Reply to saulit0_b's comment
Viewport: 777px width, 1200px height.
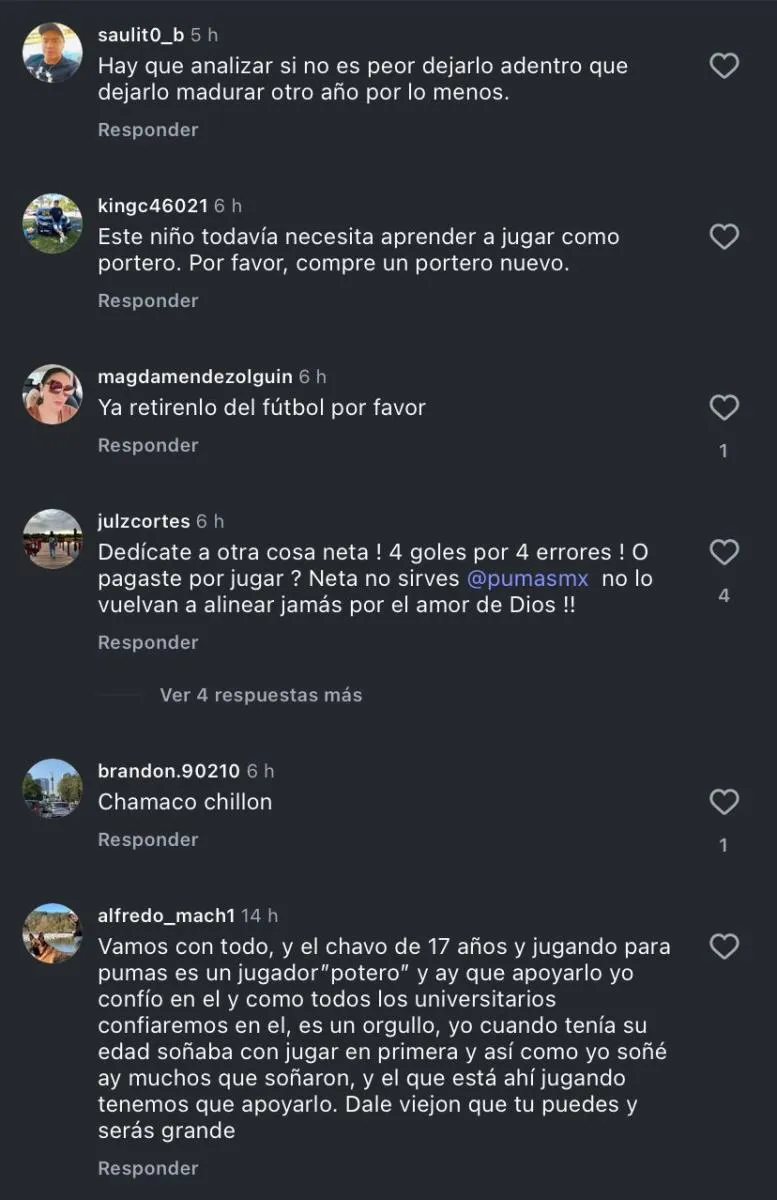click(x=148, y=130)
